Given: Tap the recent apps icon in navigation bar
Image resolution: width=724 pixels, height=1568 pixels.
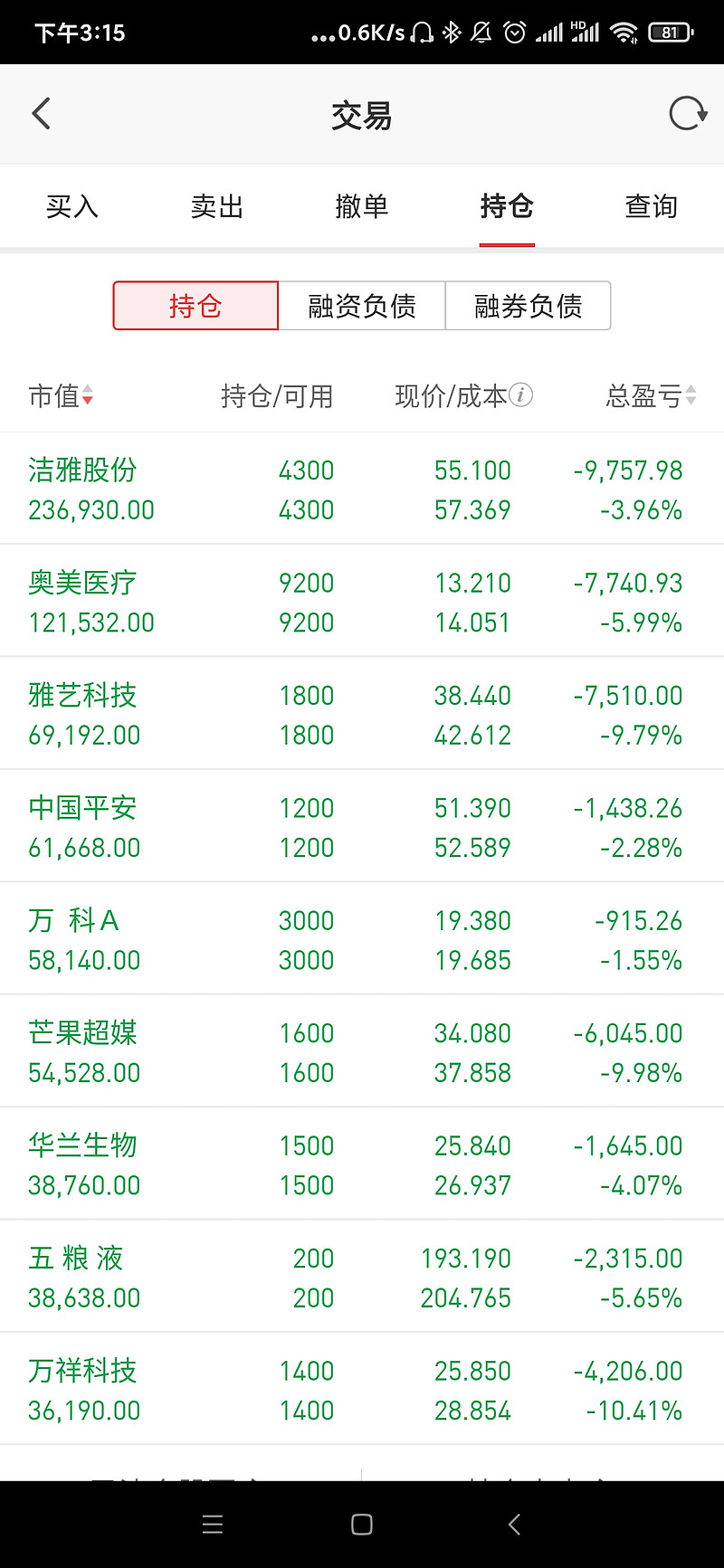Looking at the screenshot, I should 212,1524.
